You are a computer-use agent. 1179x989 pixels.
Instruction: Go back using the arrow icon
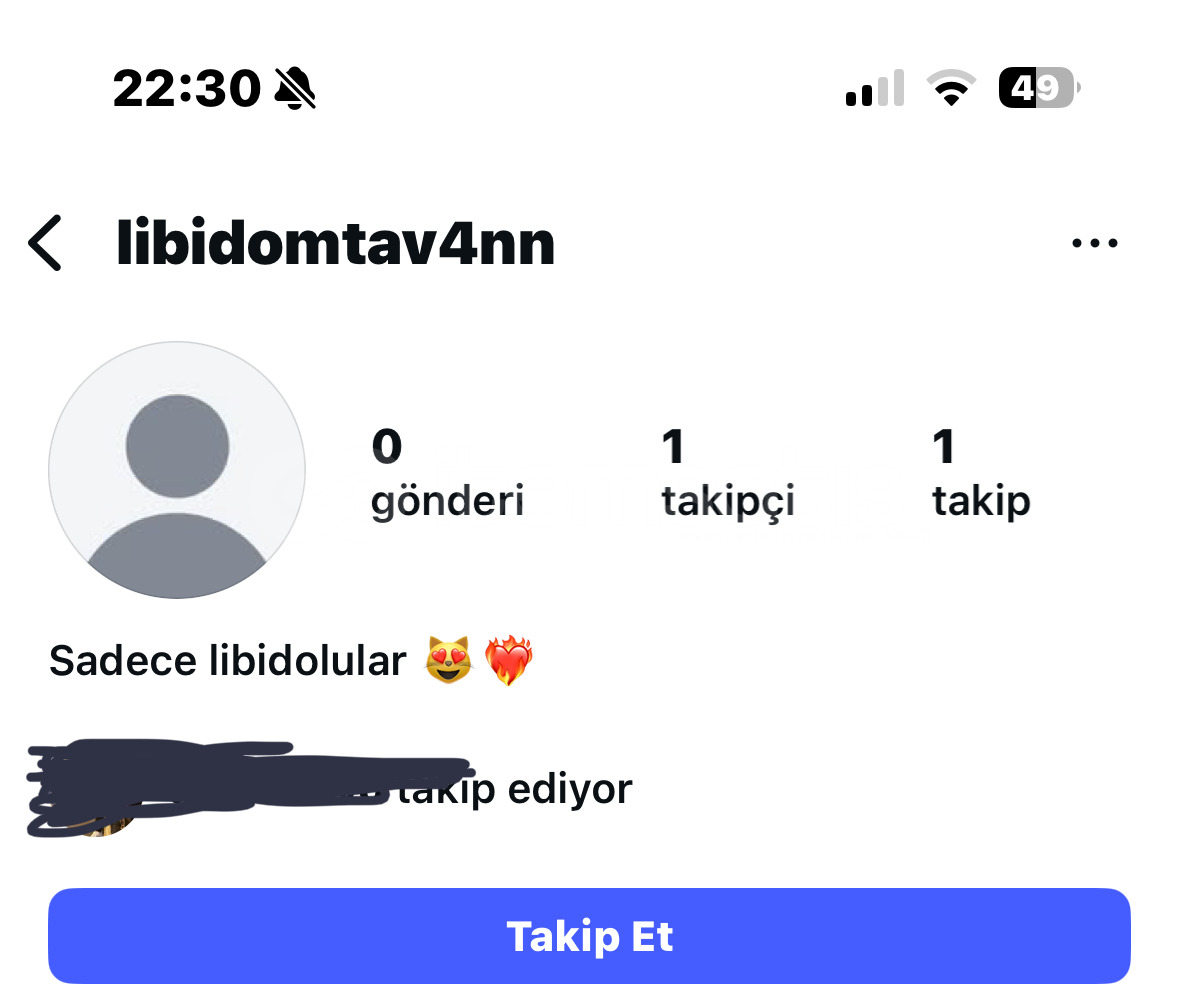pos(45,243)
